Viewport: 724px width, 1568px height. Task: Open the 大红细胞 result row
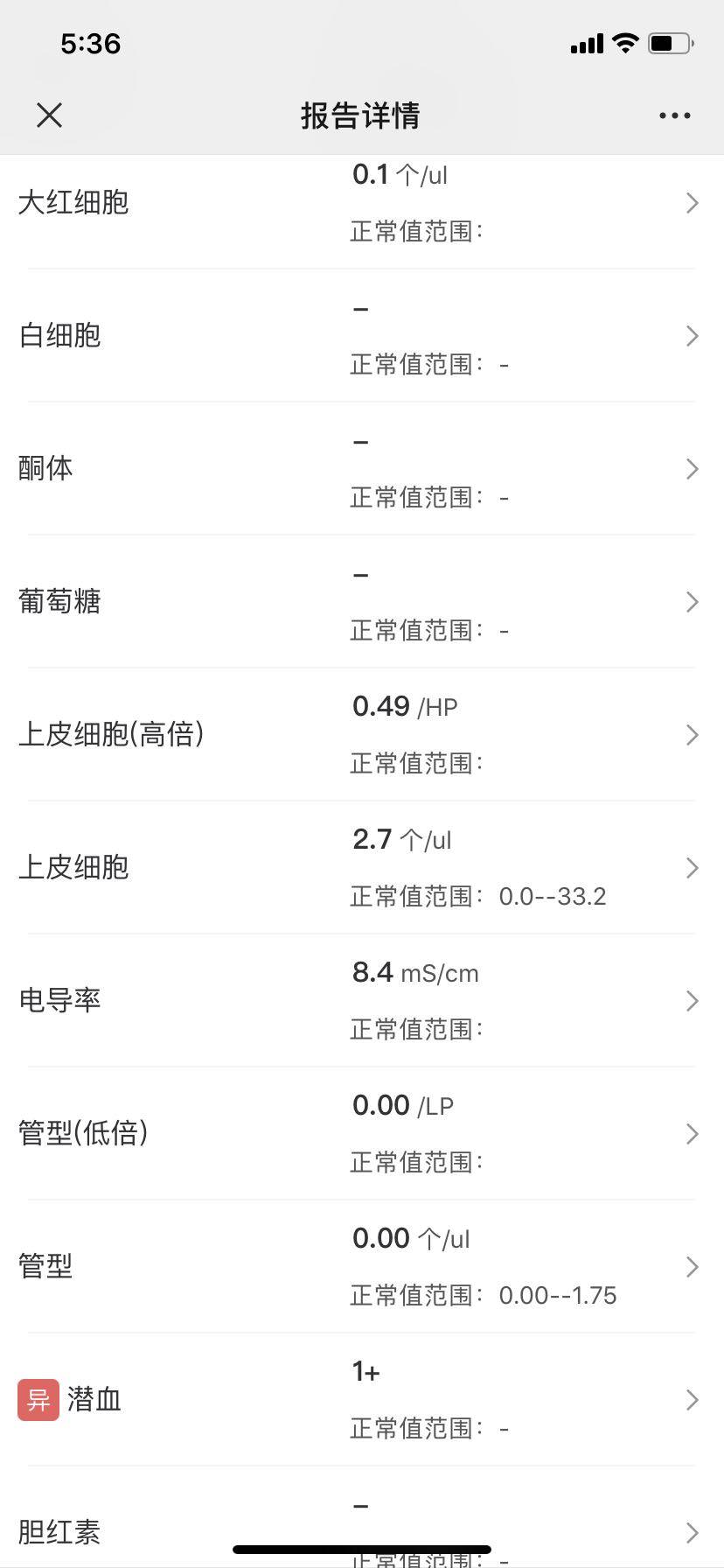click(360, 203)
